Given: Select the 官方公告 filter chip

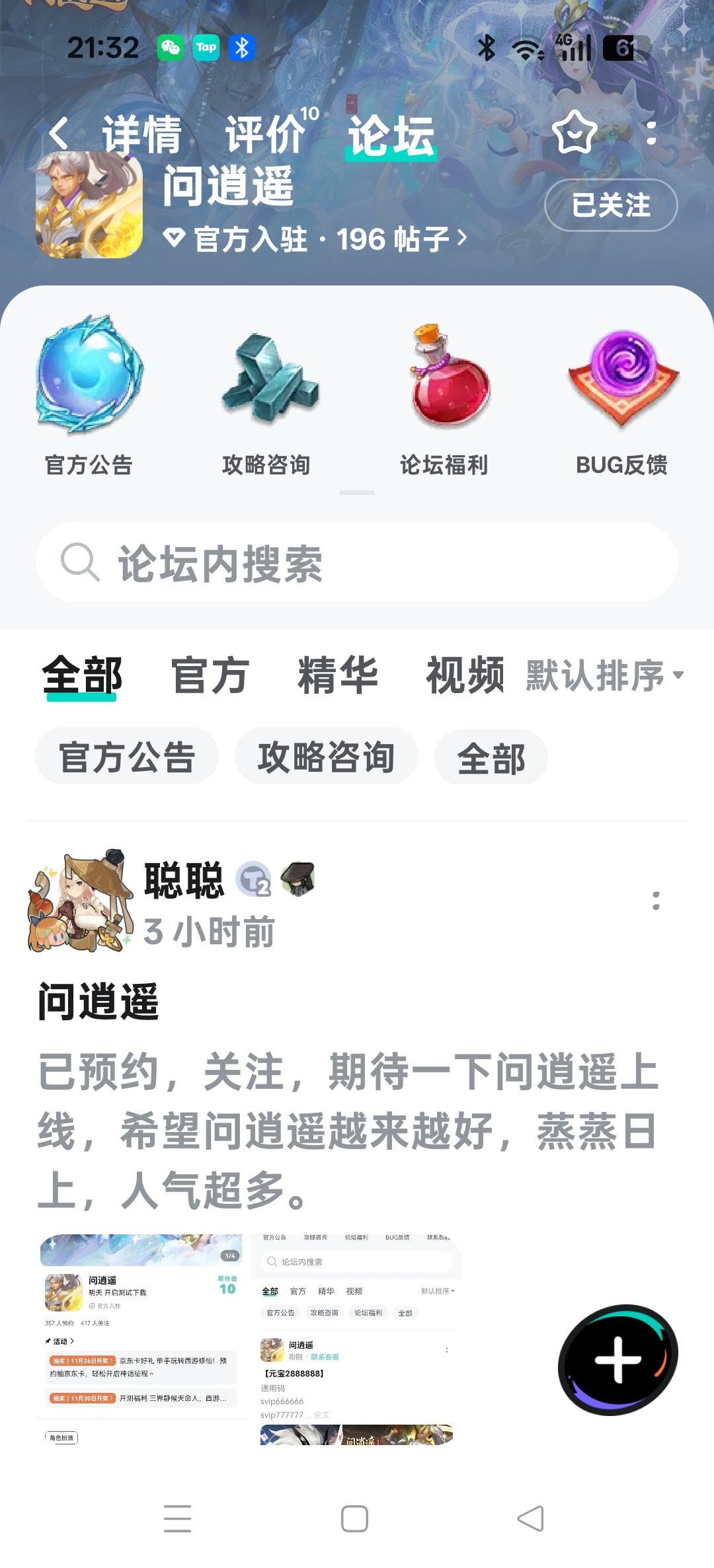Looking at the screenshot, I should point(126,759).
